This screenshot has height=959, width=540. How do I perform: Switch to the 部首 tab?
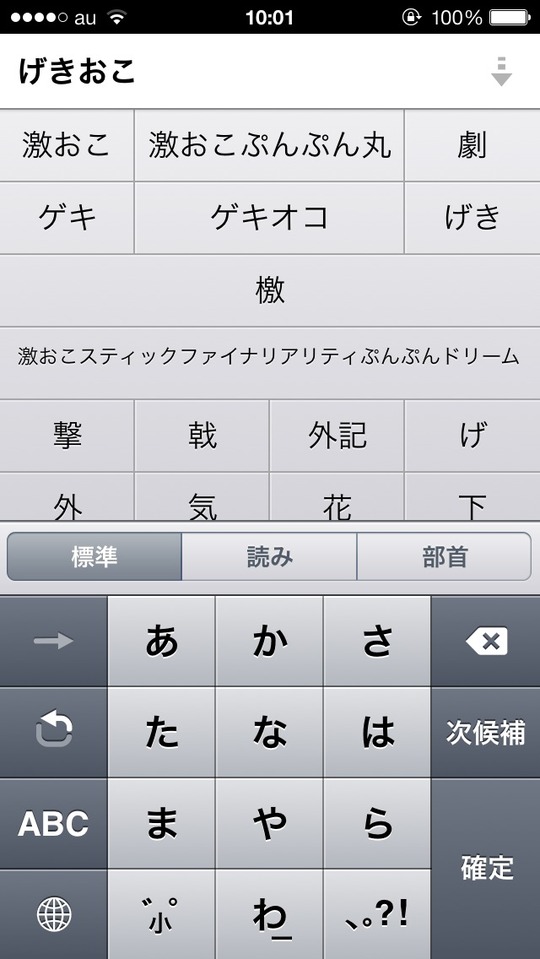pos(444,557)
